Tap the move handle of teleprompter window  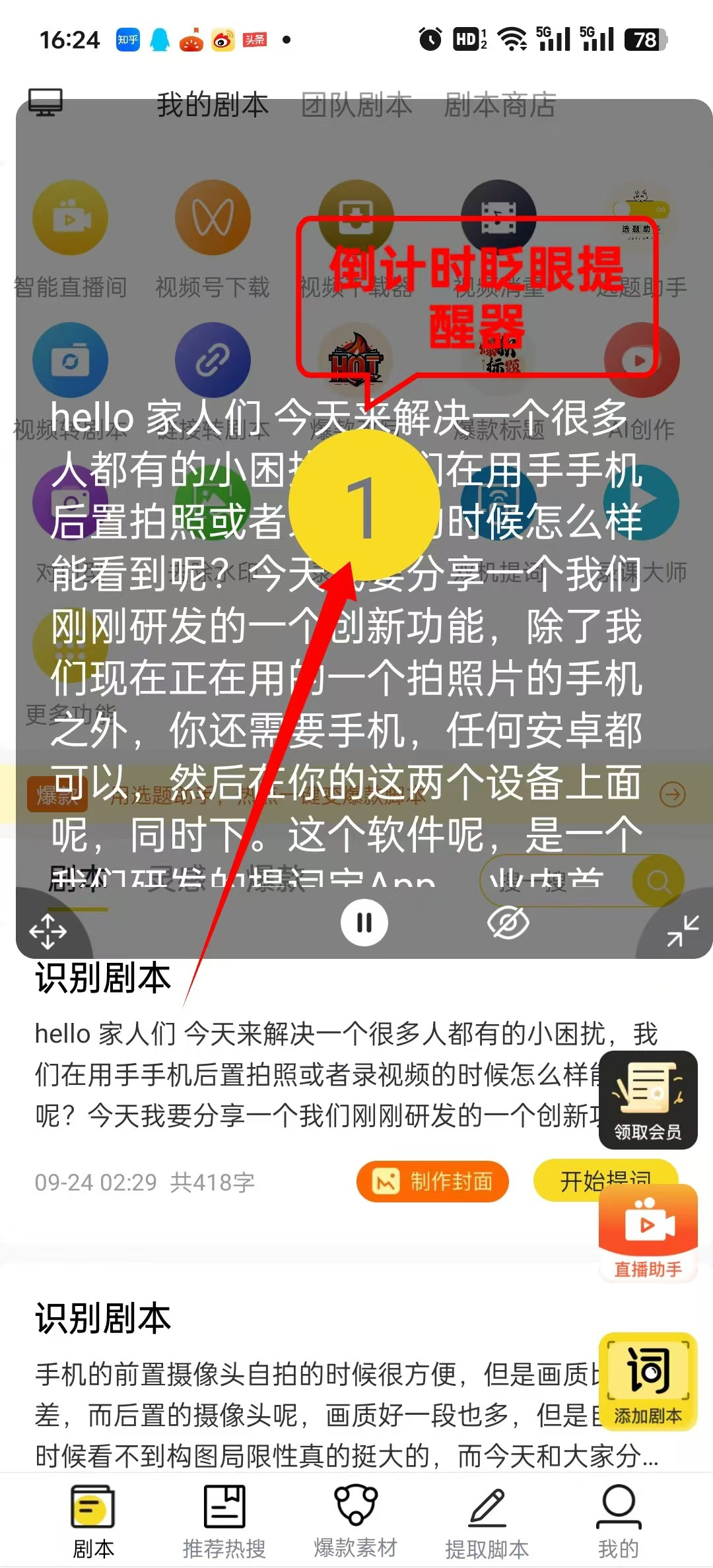[48, 932]
